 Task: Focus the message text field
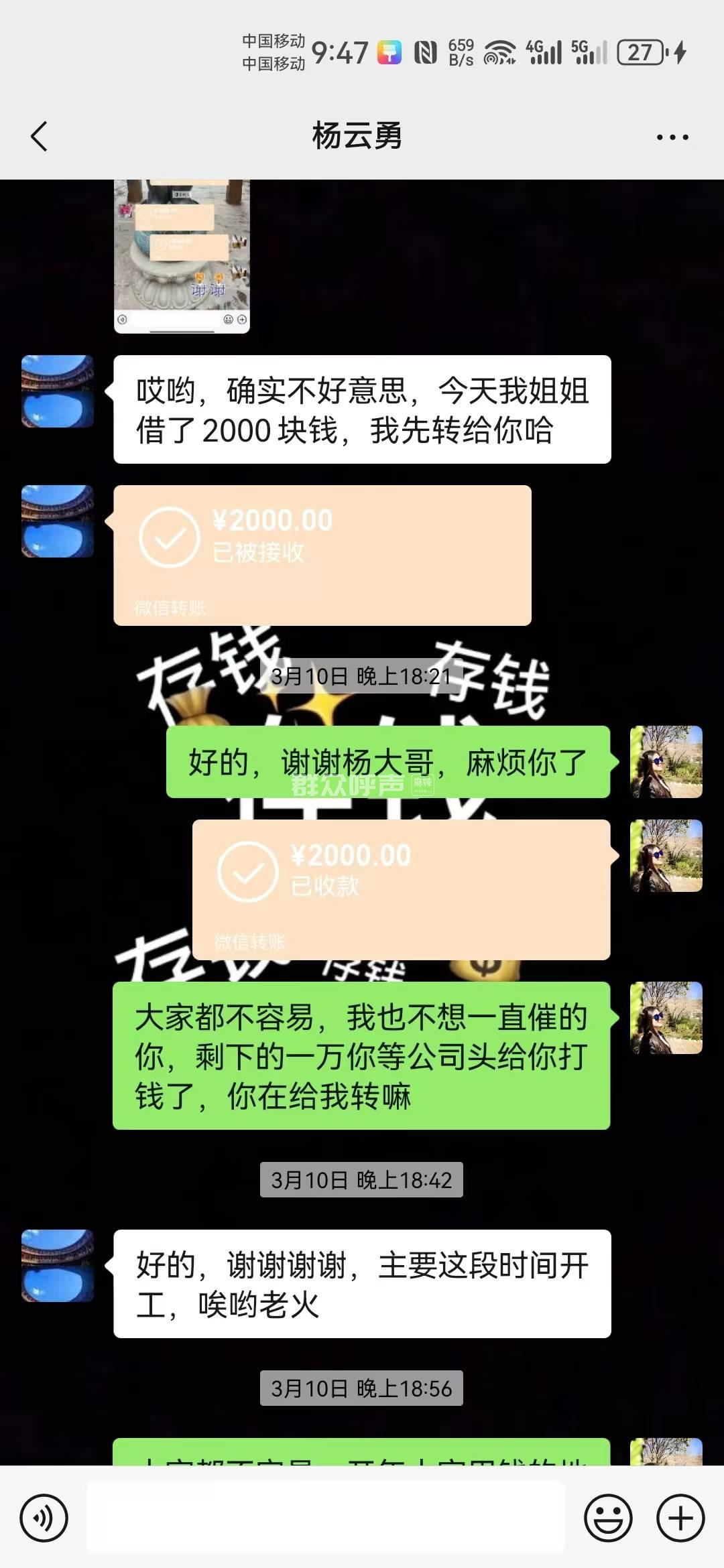(x=325, y=1518)
